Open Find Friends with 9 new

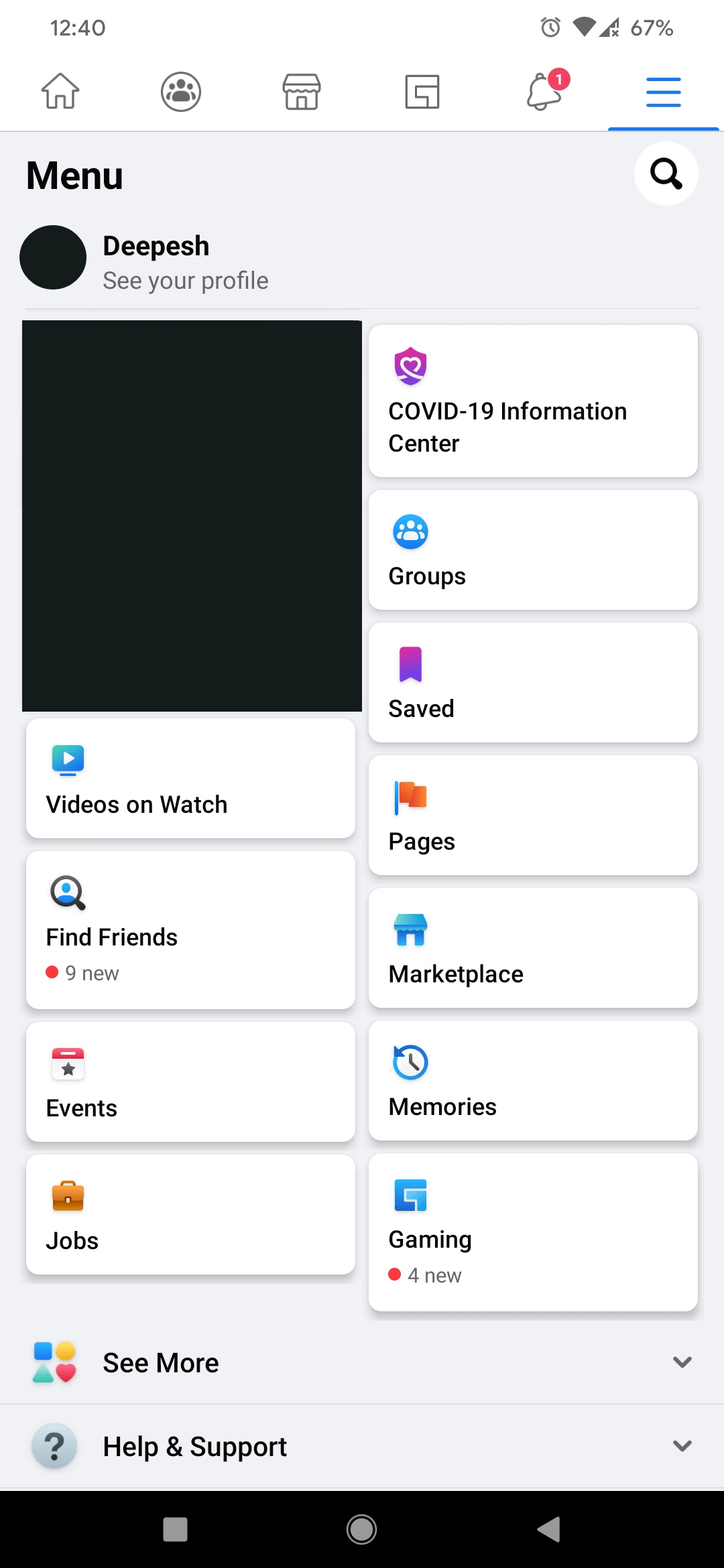pos(190,929)
